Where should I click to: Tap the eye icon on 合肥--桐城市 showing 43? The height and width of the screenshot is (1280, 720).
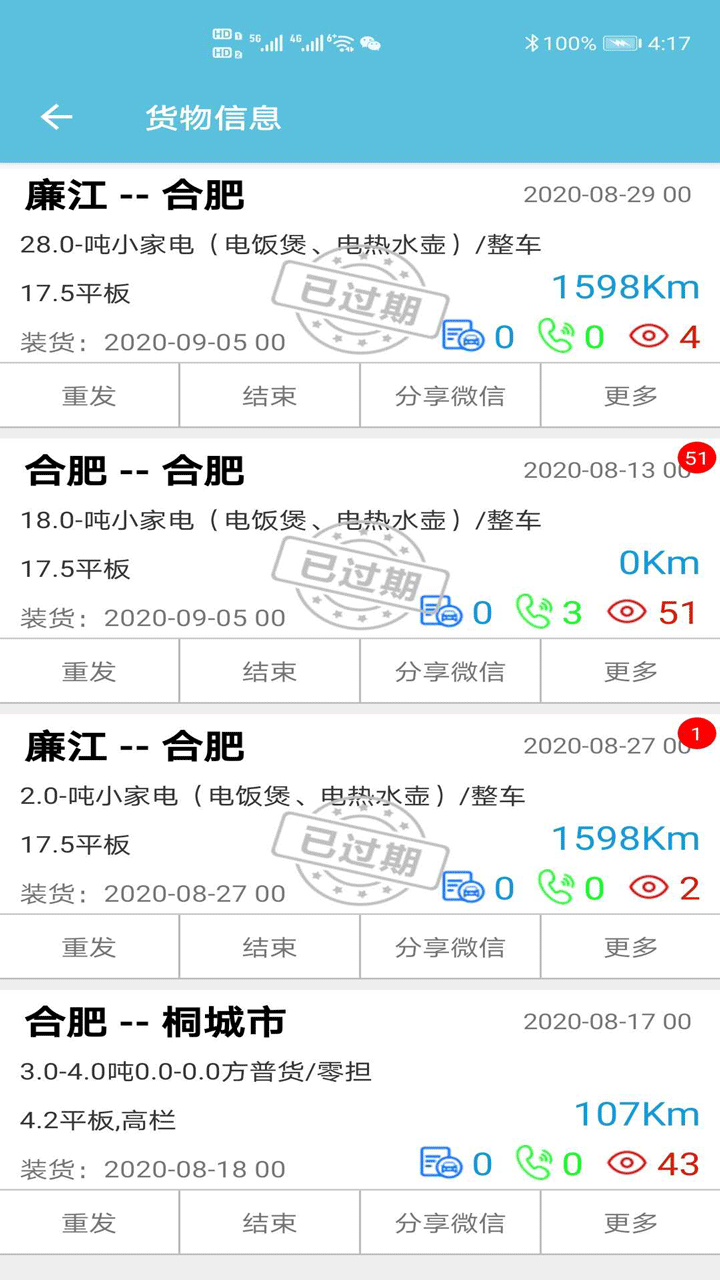click(626, 1162)
